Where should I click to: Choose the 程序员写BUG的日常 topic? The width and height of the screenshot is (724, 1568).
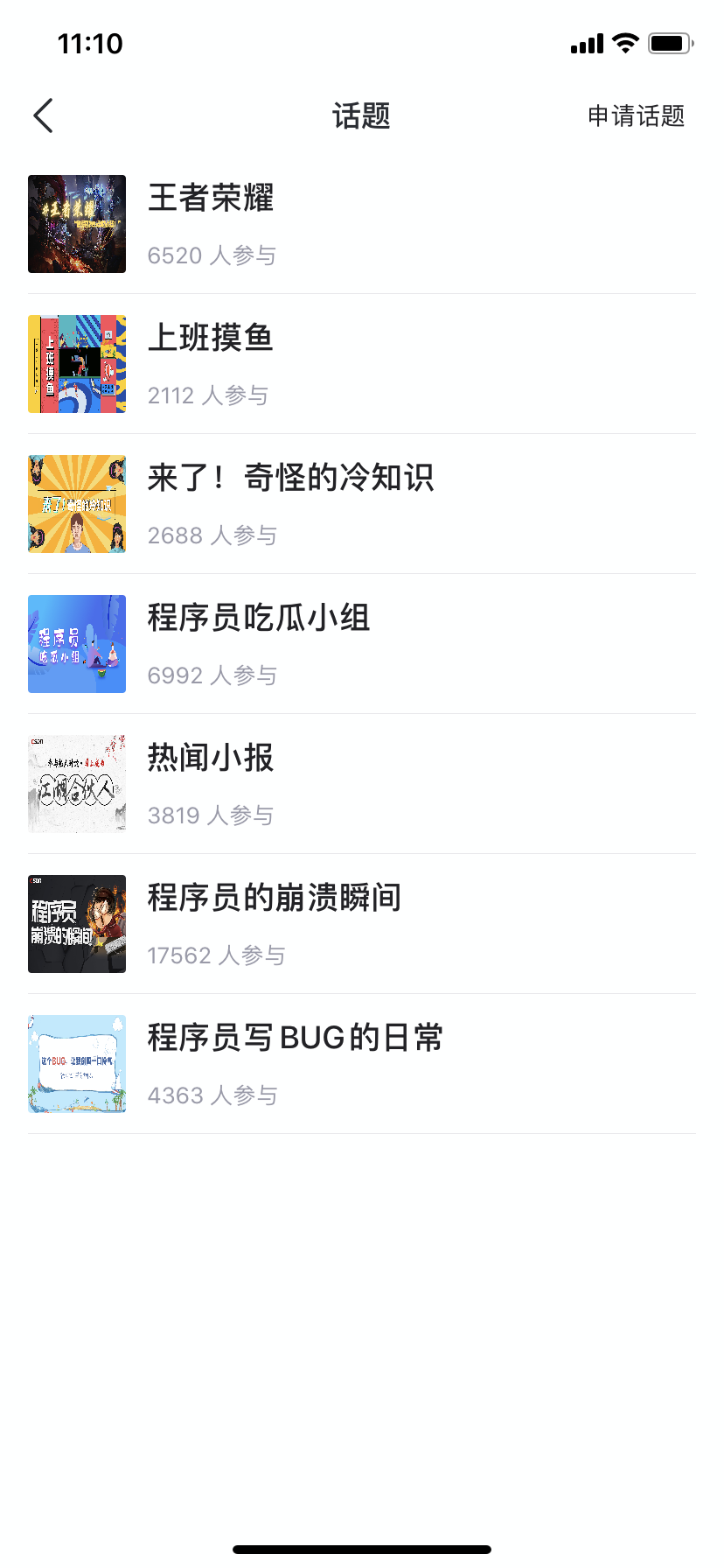[296, 1038]
